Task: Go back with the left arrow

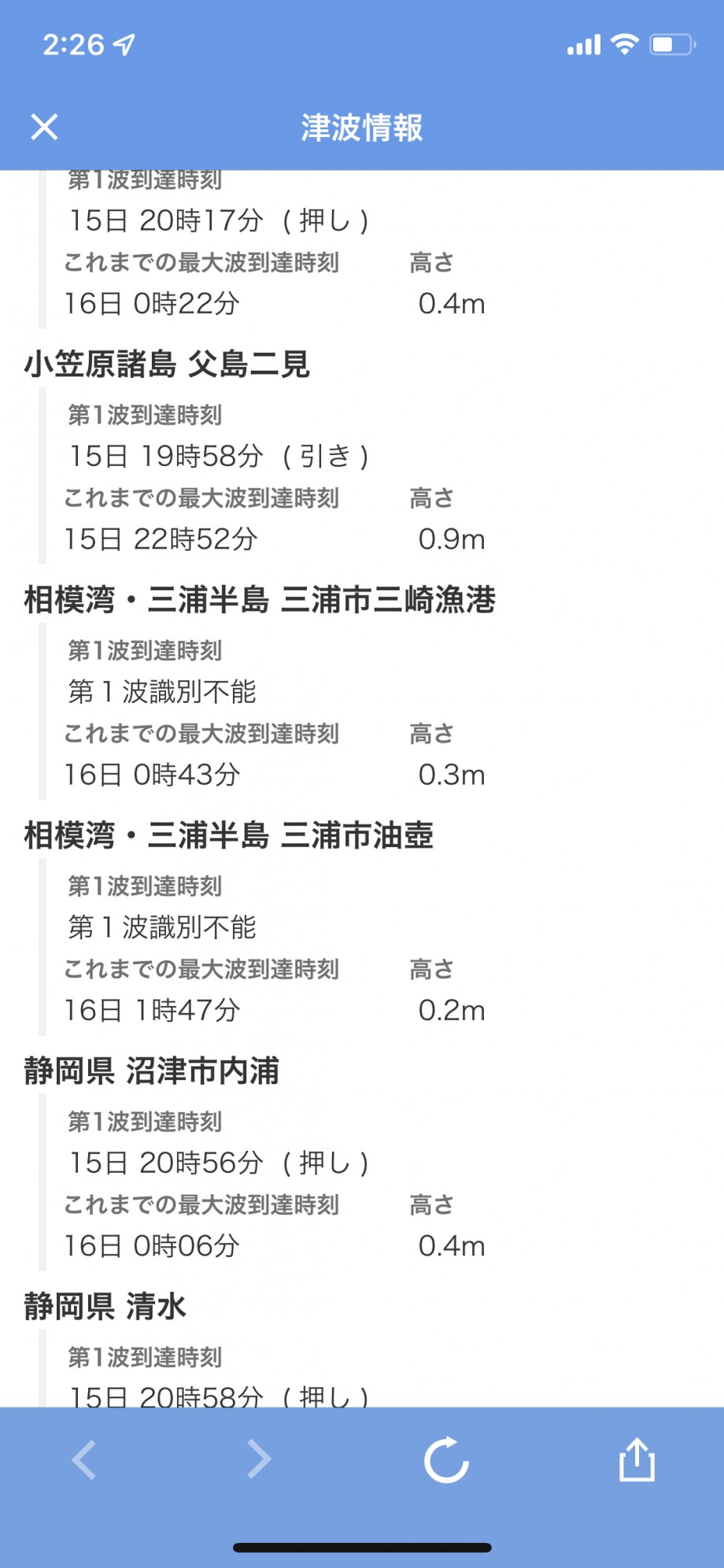Action: click(x=84, y=1460)
